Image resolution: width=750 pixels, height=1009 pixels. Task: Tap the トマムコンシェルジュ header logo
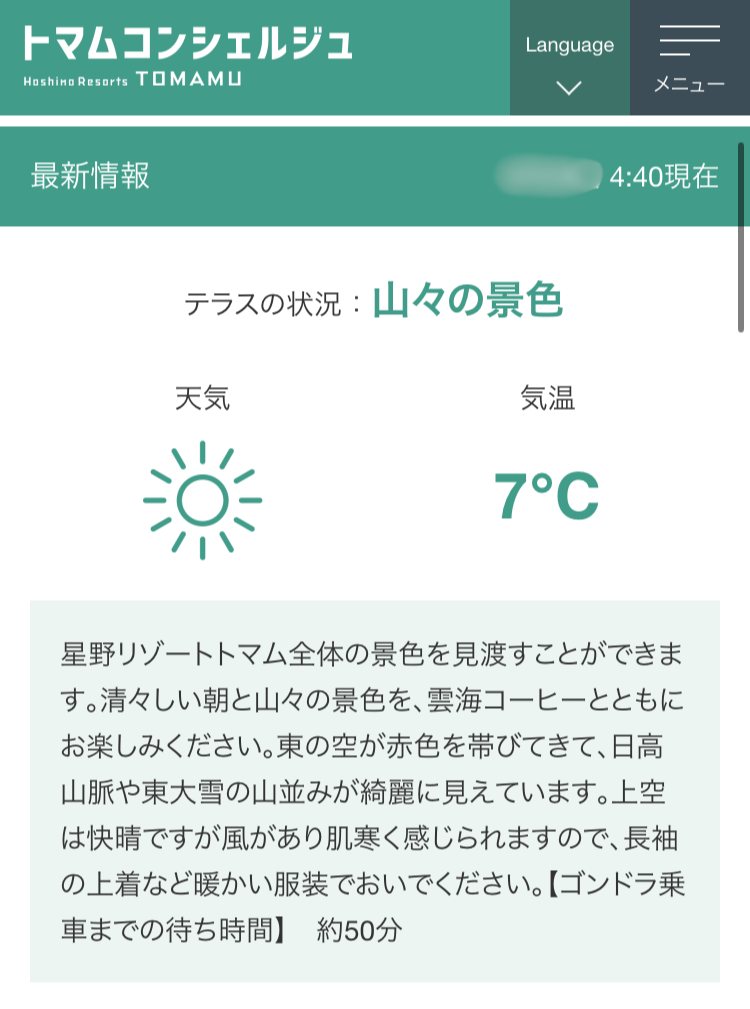(x=187, y=56)
